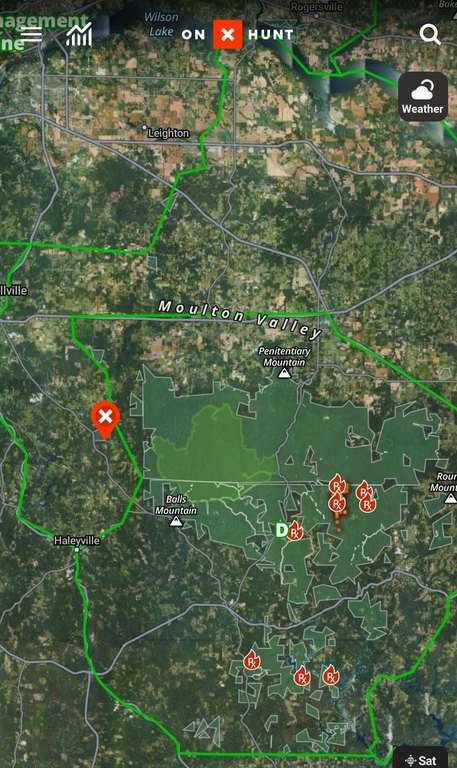Open the elevation chart tool
This screenshot has width=457, height=768.
[x=79, y=34]
